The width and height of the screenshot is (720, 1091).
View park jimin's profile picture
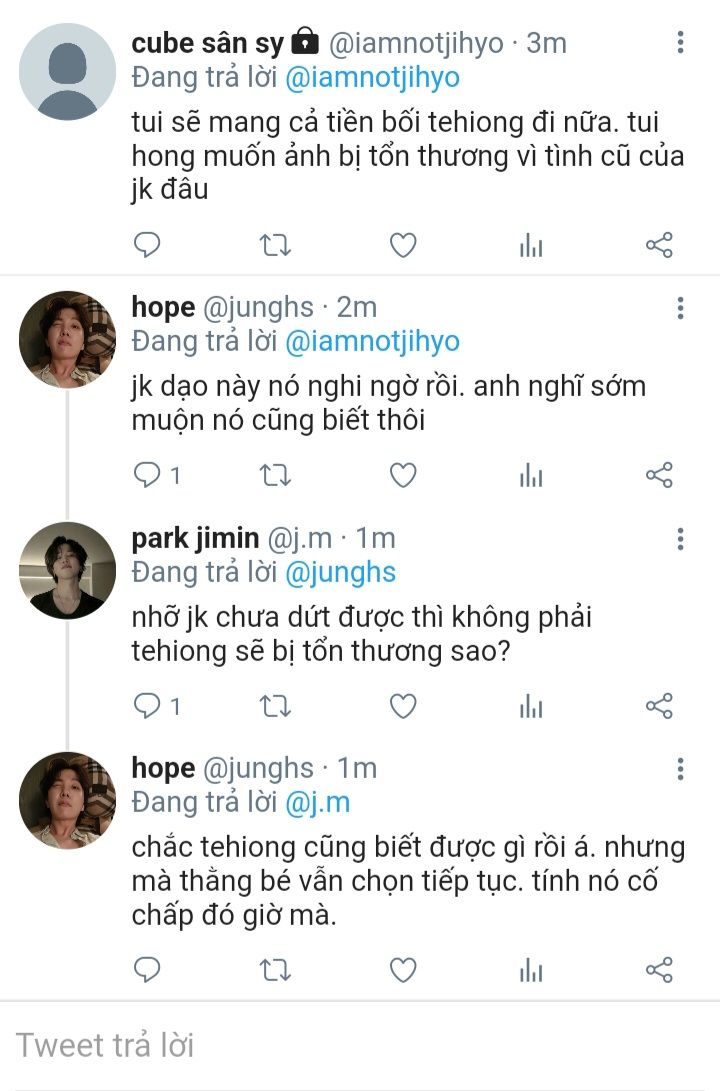point(67,570)
